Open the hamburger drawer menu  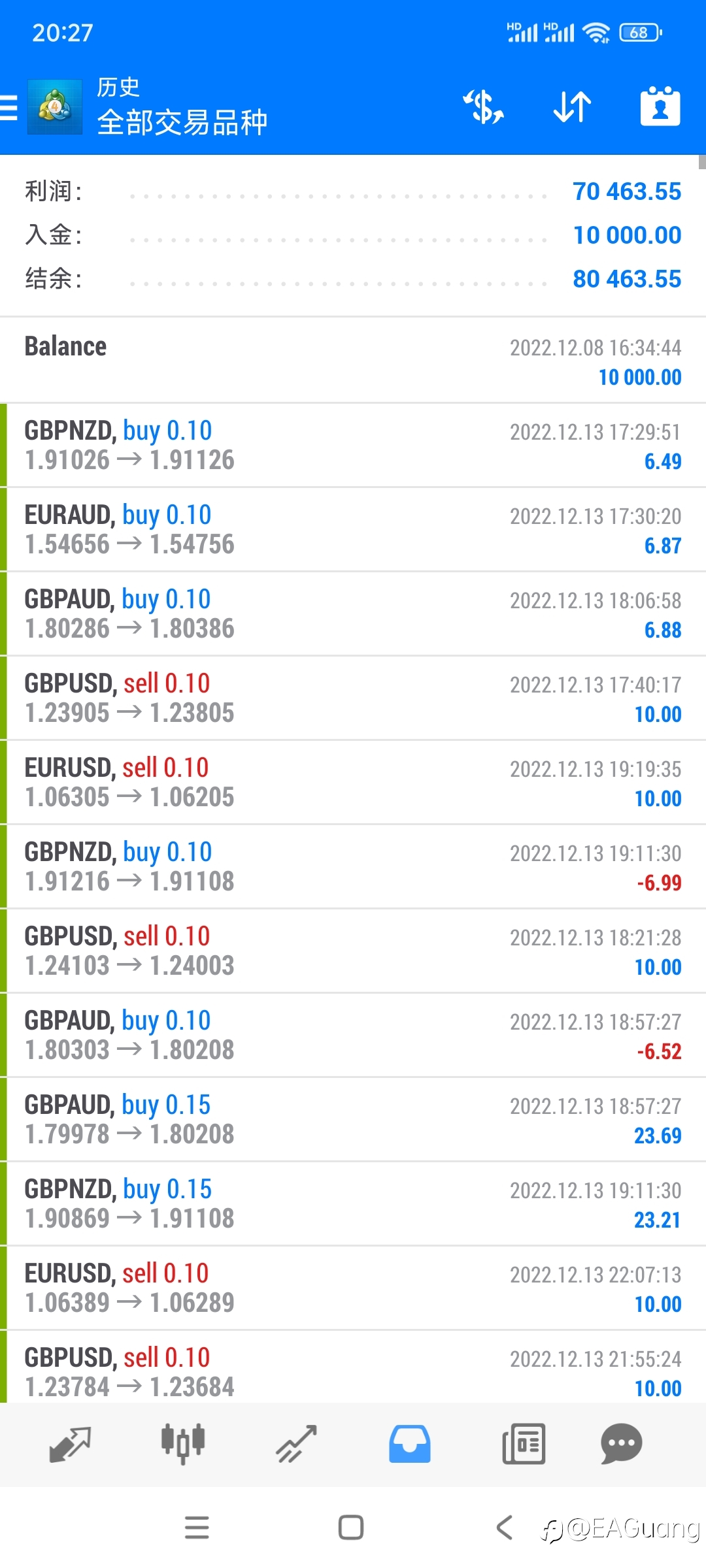8,107
